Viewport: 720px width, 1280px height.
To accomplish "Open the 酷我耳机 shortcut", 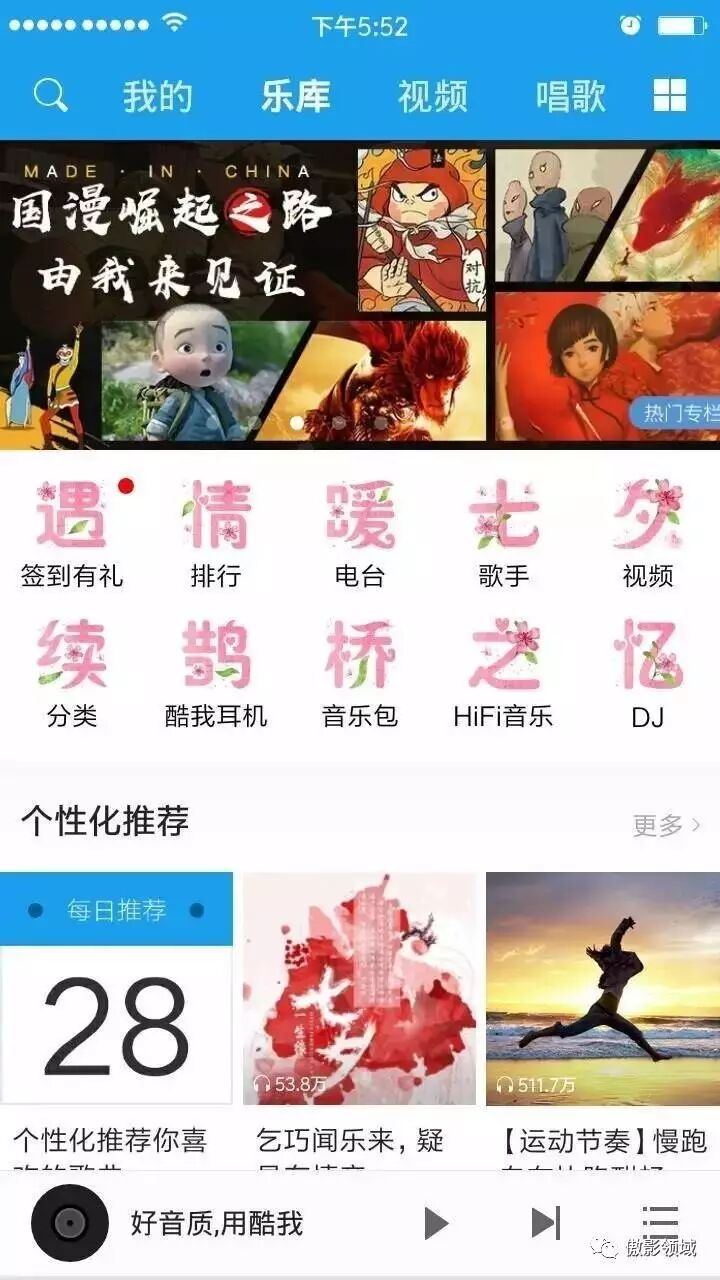I will click(216, 672).
